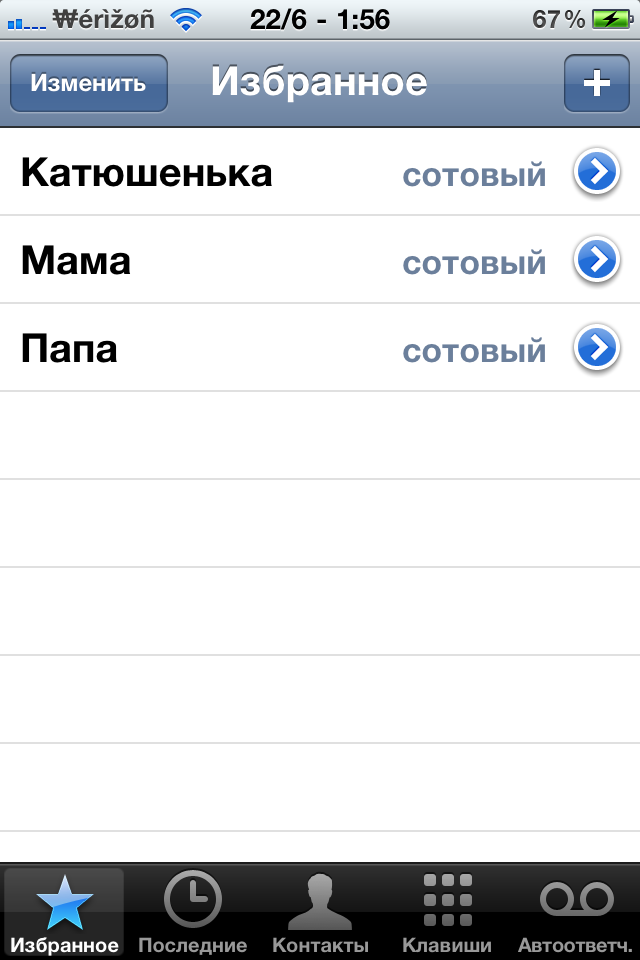The width and height of the screenshot is (640, 960).
Task: Select the Избранное tab
Action: click(x=65, y=913)
